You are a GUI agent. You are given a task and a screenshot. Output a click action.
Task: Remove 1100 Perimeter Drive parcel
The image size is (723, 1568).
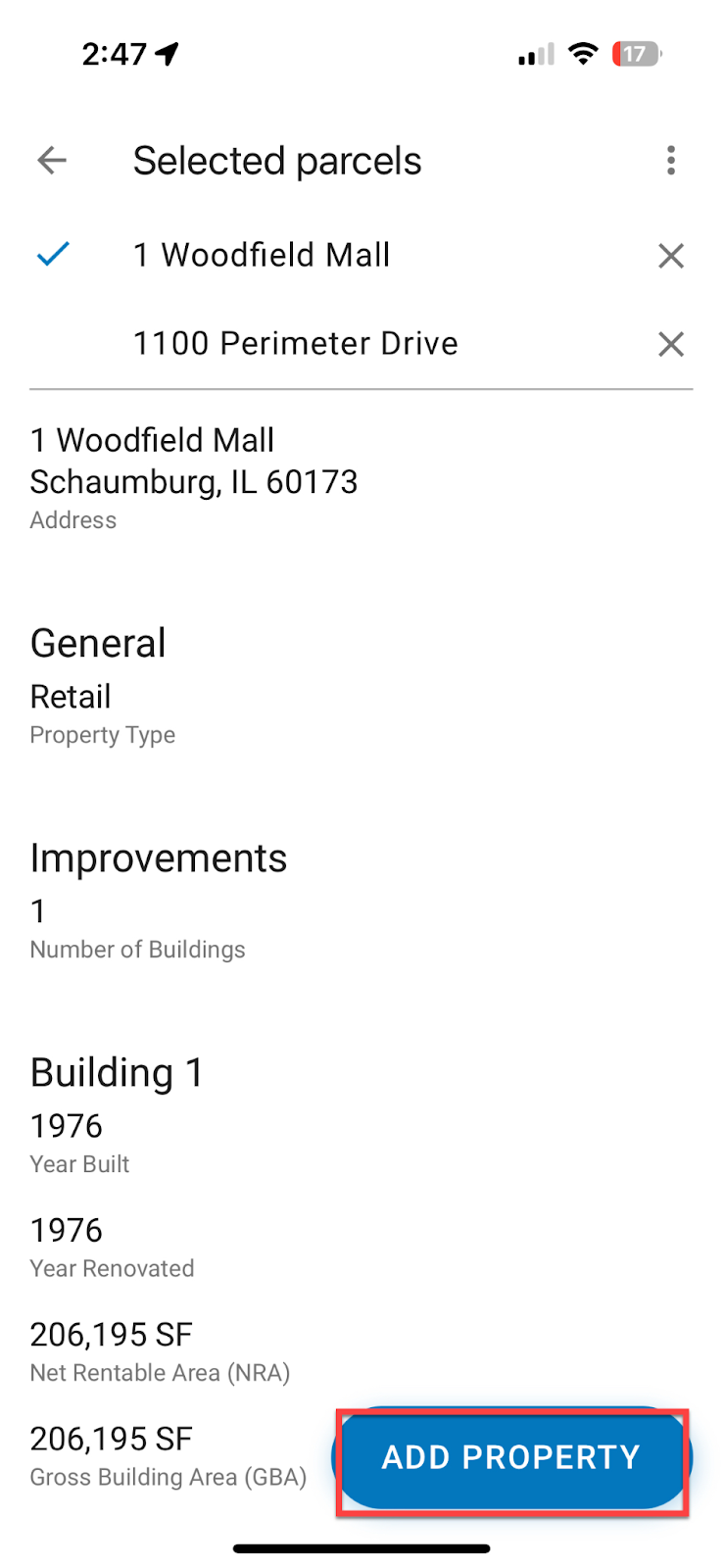671,344
